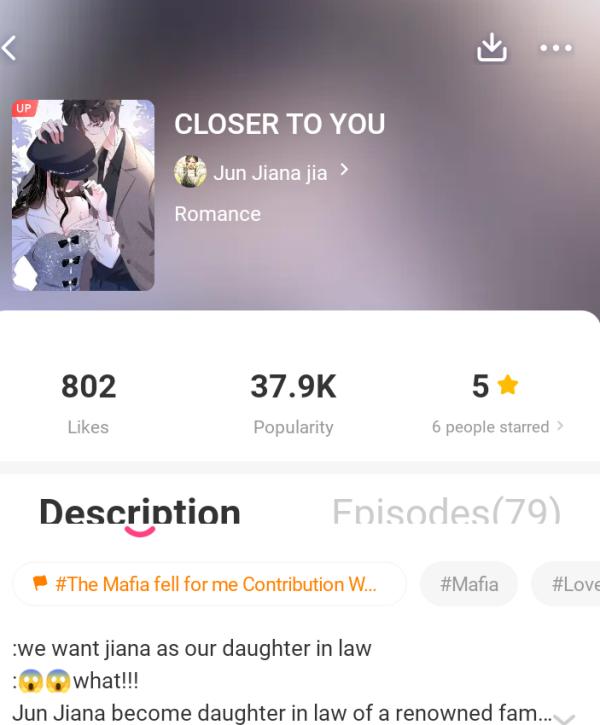Open the three-dot overflow menu
The width and height of the screenshot is (600, 725).
(x=555, y=47)
